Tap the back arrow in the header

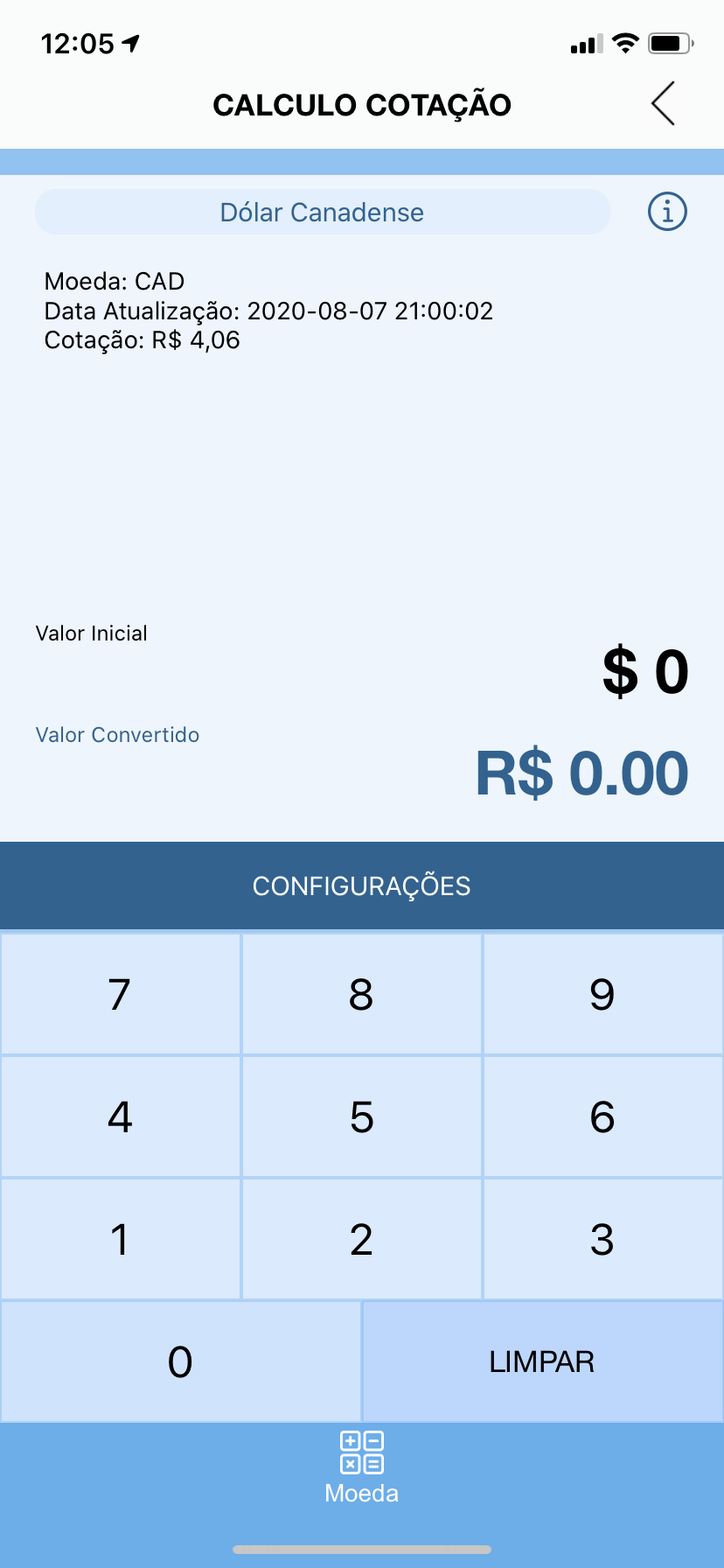coord(663,104)
